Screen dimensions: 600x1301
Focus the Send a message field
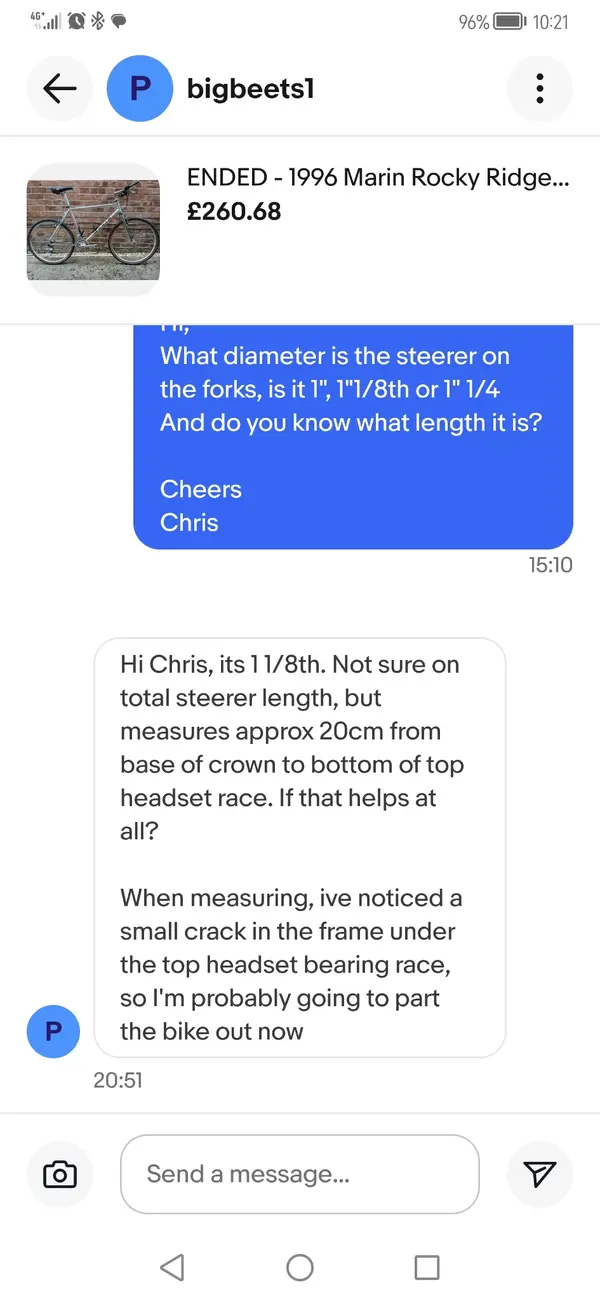coord(299,1174)
